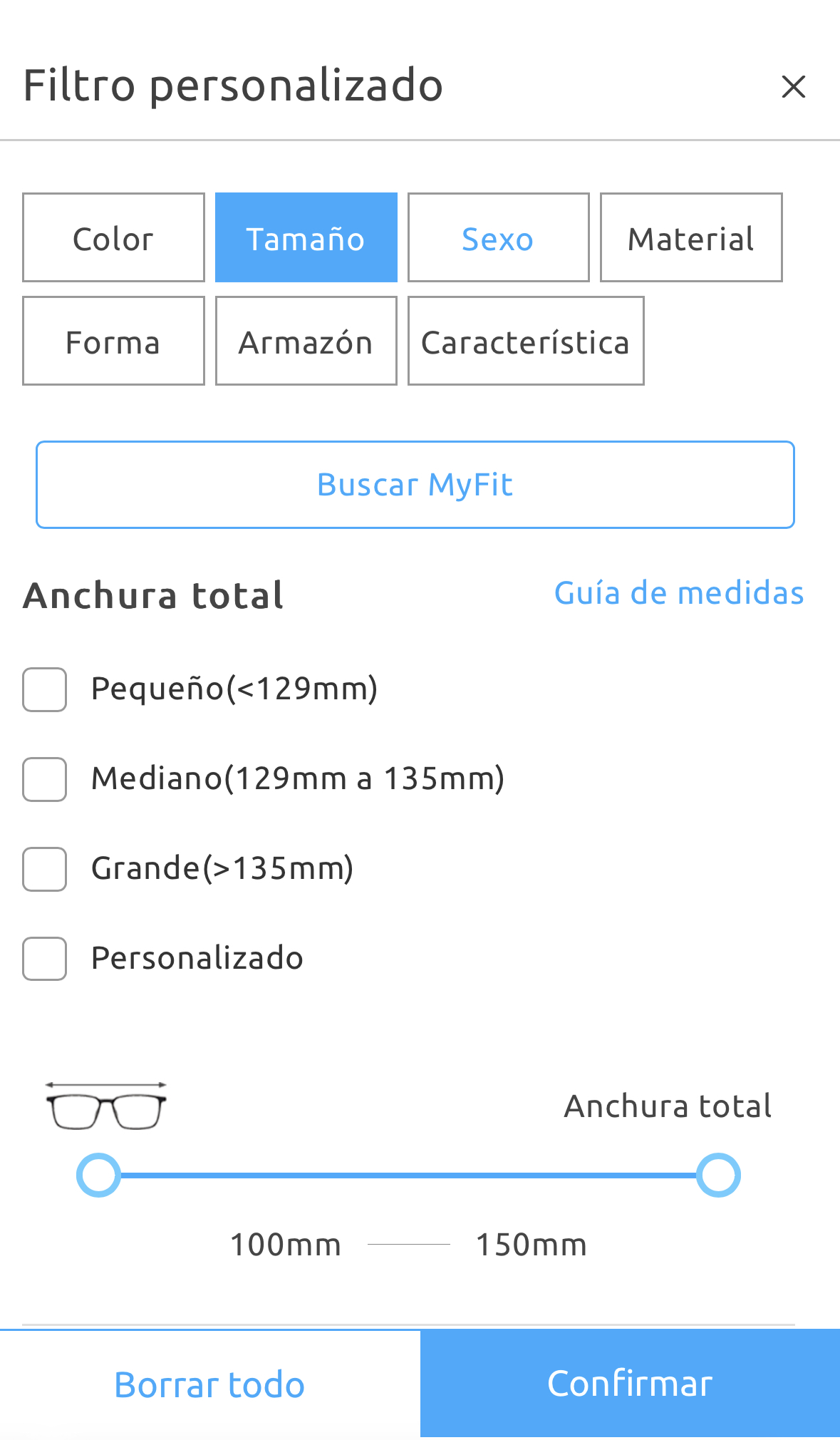Close the Filtro personalizado dialog
Screen dimensions: 840x1440
point(793,87)
